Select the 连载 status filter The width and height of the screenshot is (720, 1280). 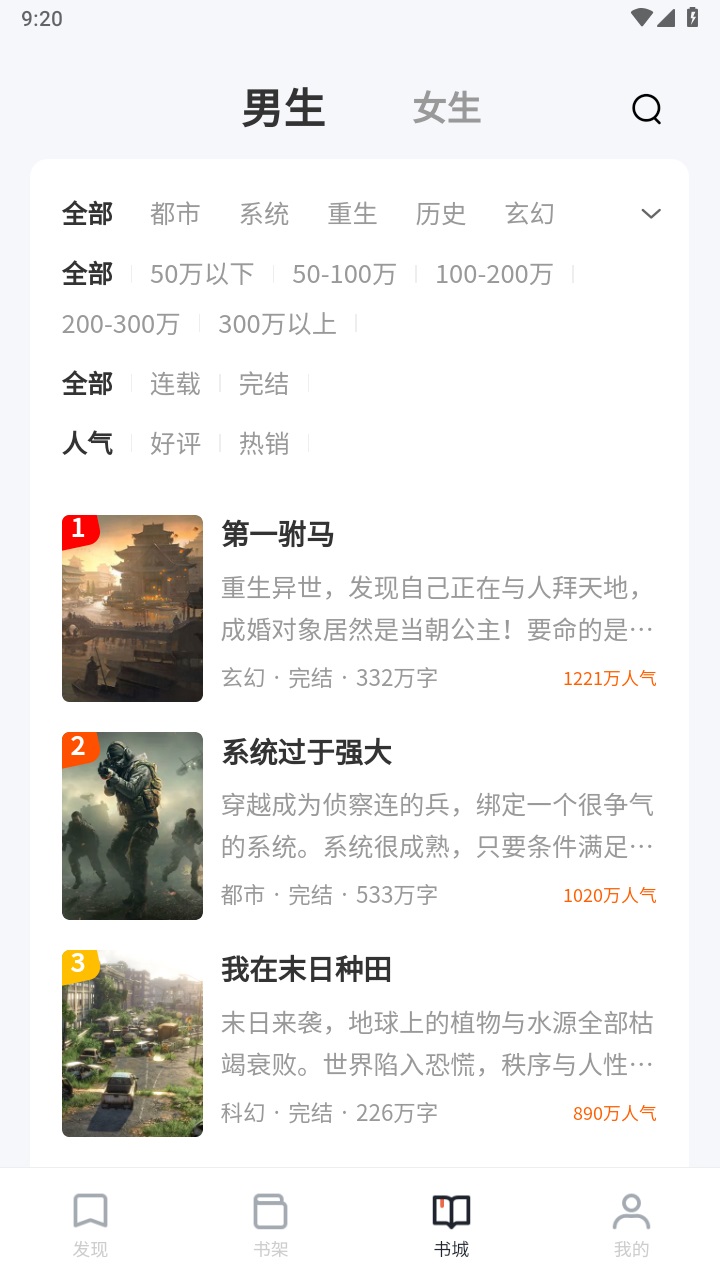(175, 384)
